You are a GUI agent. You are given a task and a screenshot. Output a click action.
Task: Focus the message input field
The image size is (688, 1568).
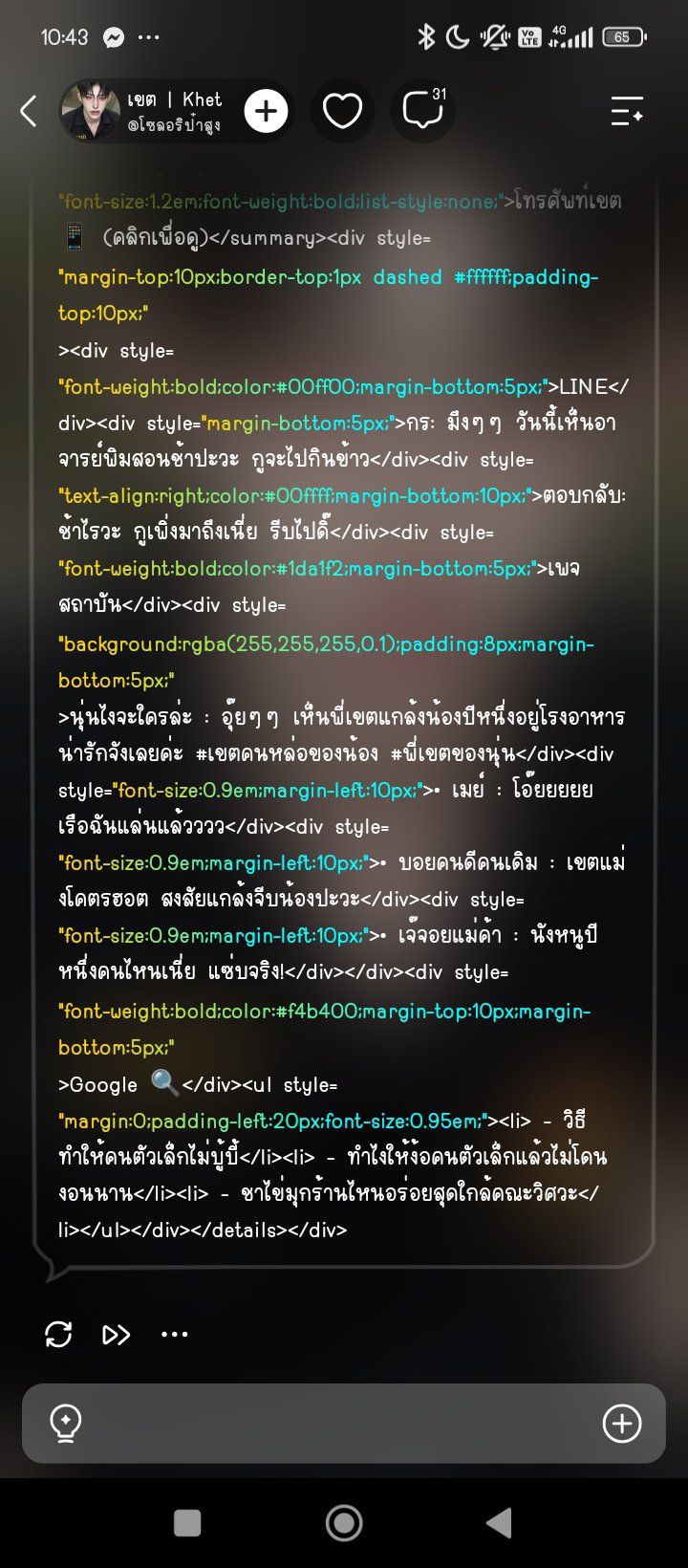[x=344, y=1423]
